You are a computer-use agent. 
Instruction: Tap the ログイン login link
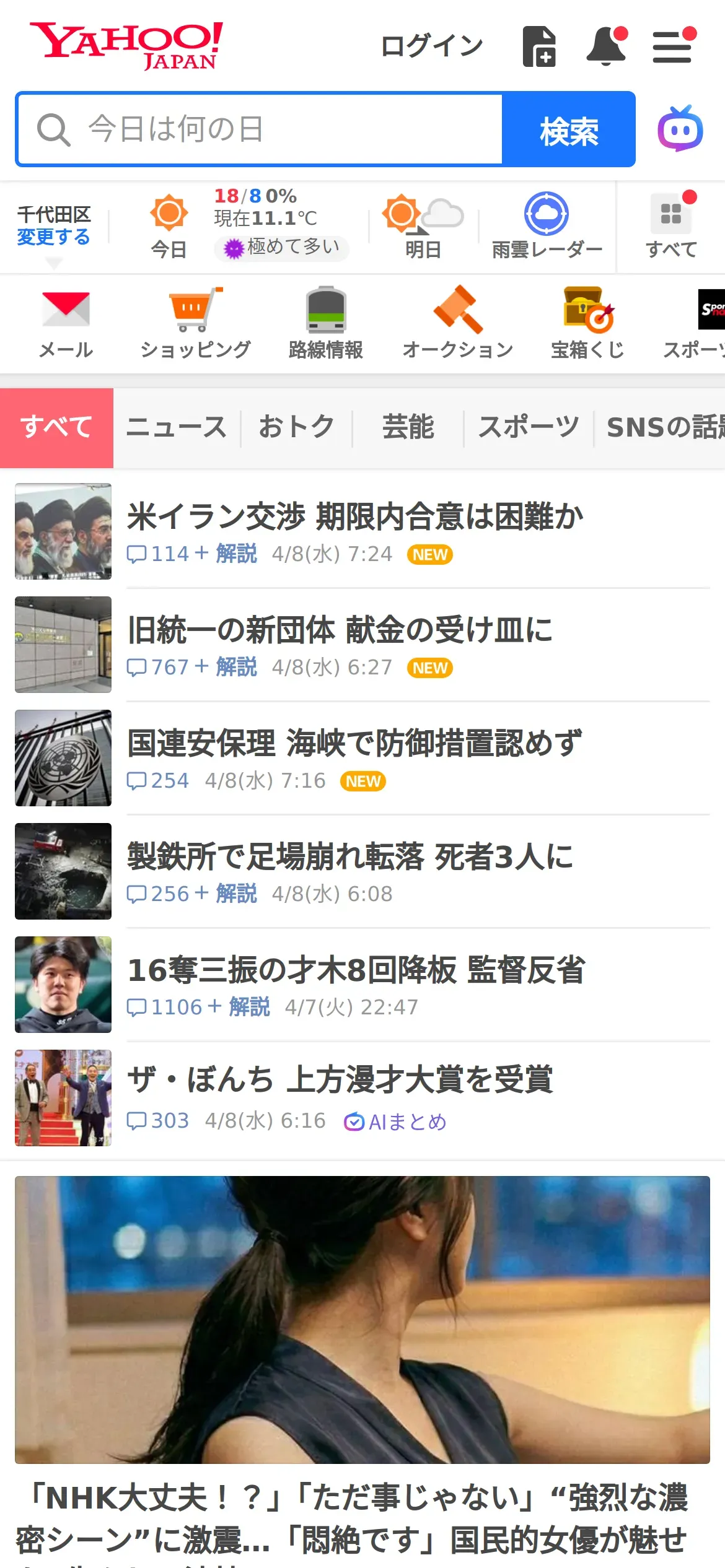431,46
